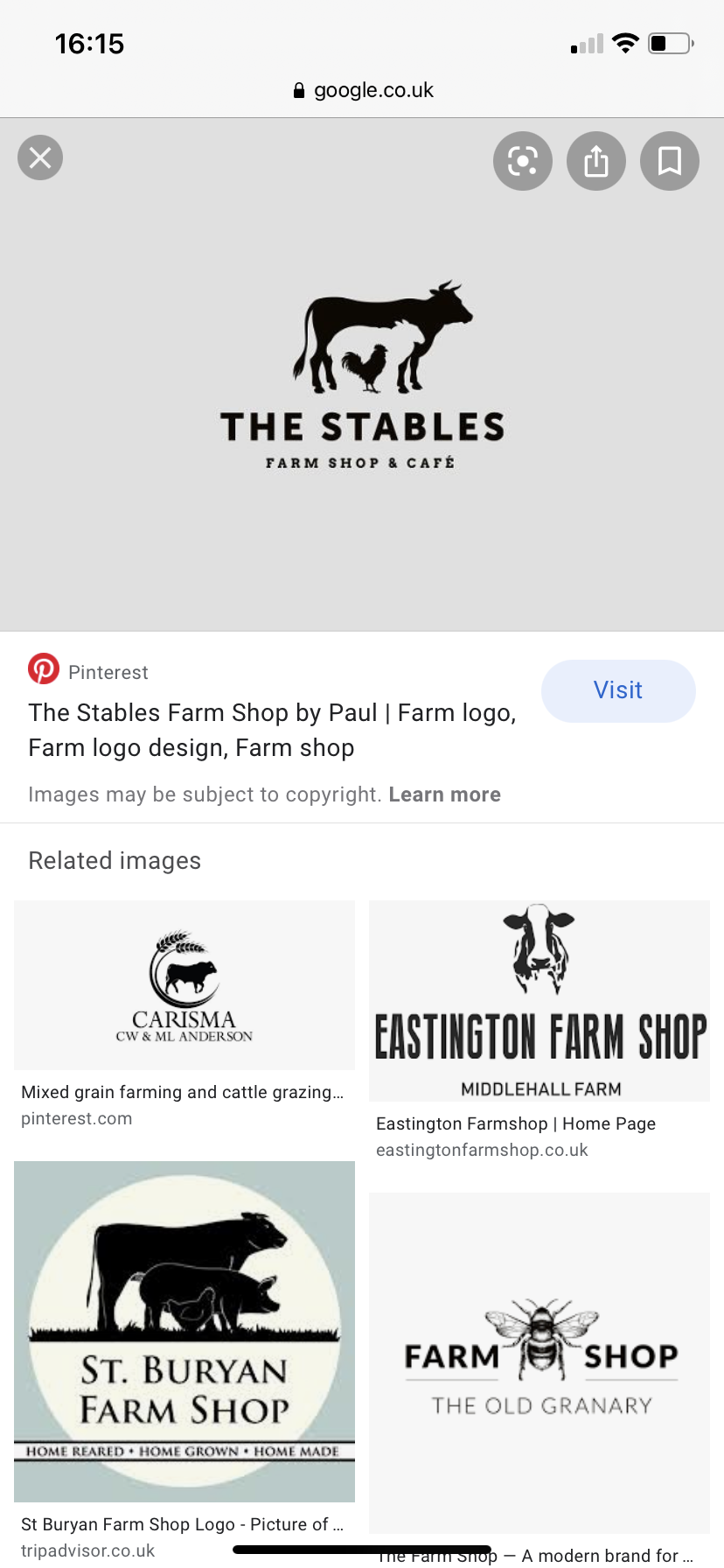Share The Stables image

click(595, 161)
